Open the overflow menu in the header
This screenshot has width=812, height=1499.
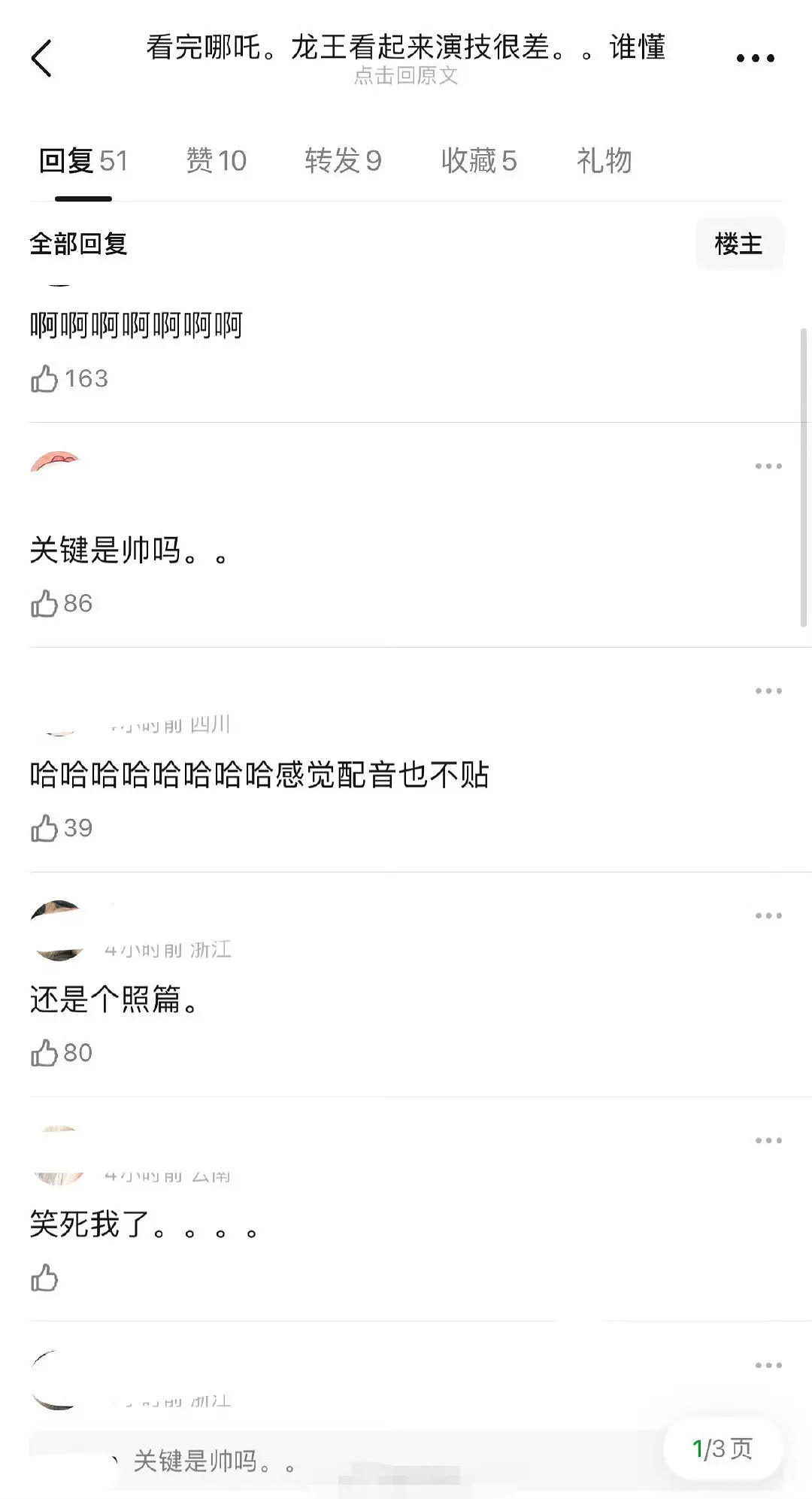click(x=755, y=58)
